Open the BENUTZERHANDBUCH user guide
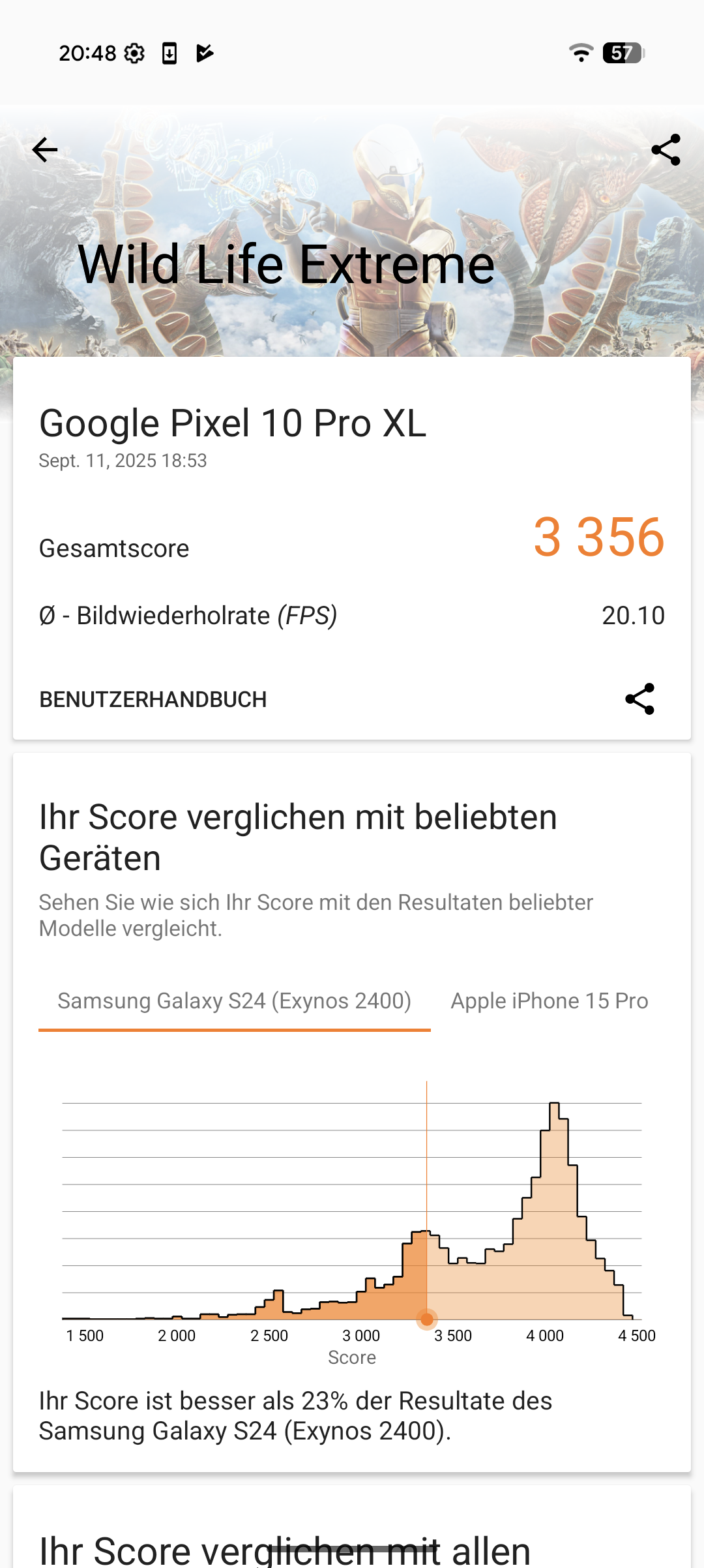Image resolution: width=704 pixels, height=1568 pixels. (153, 699)
